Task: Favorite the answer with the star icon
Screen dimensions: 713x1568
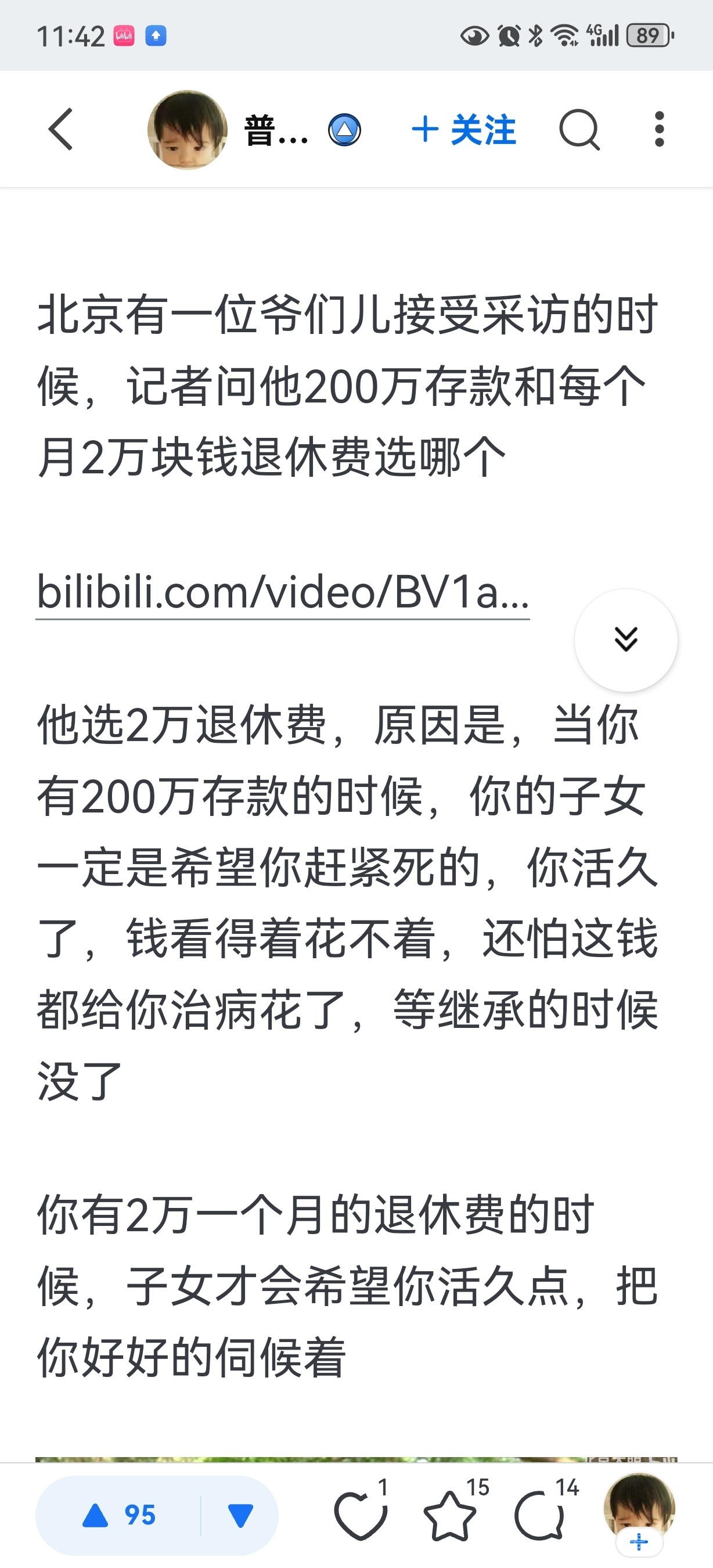Action: [x=450, y=1515]
